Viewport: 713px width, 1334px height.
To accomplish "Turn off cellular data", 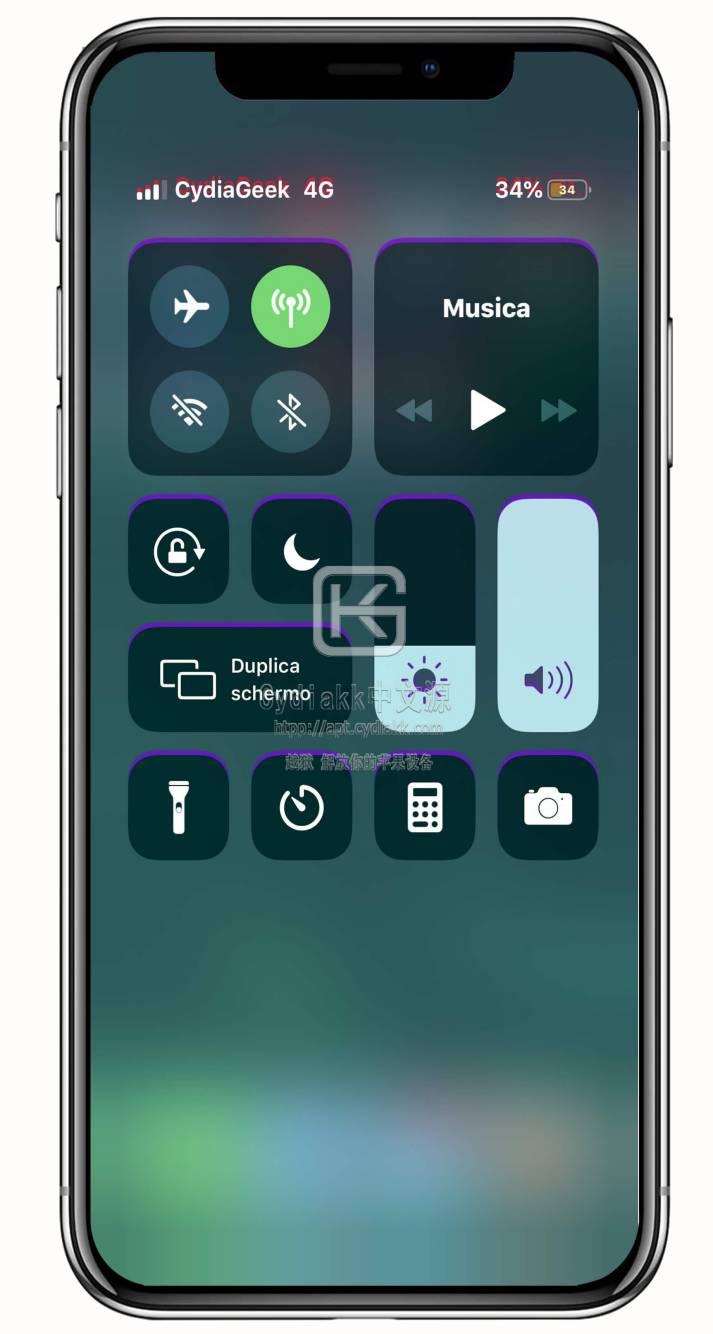I will (291, 306).
